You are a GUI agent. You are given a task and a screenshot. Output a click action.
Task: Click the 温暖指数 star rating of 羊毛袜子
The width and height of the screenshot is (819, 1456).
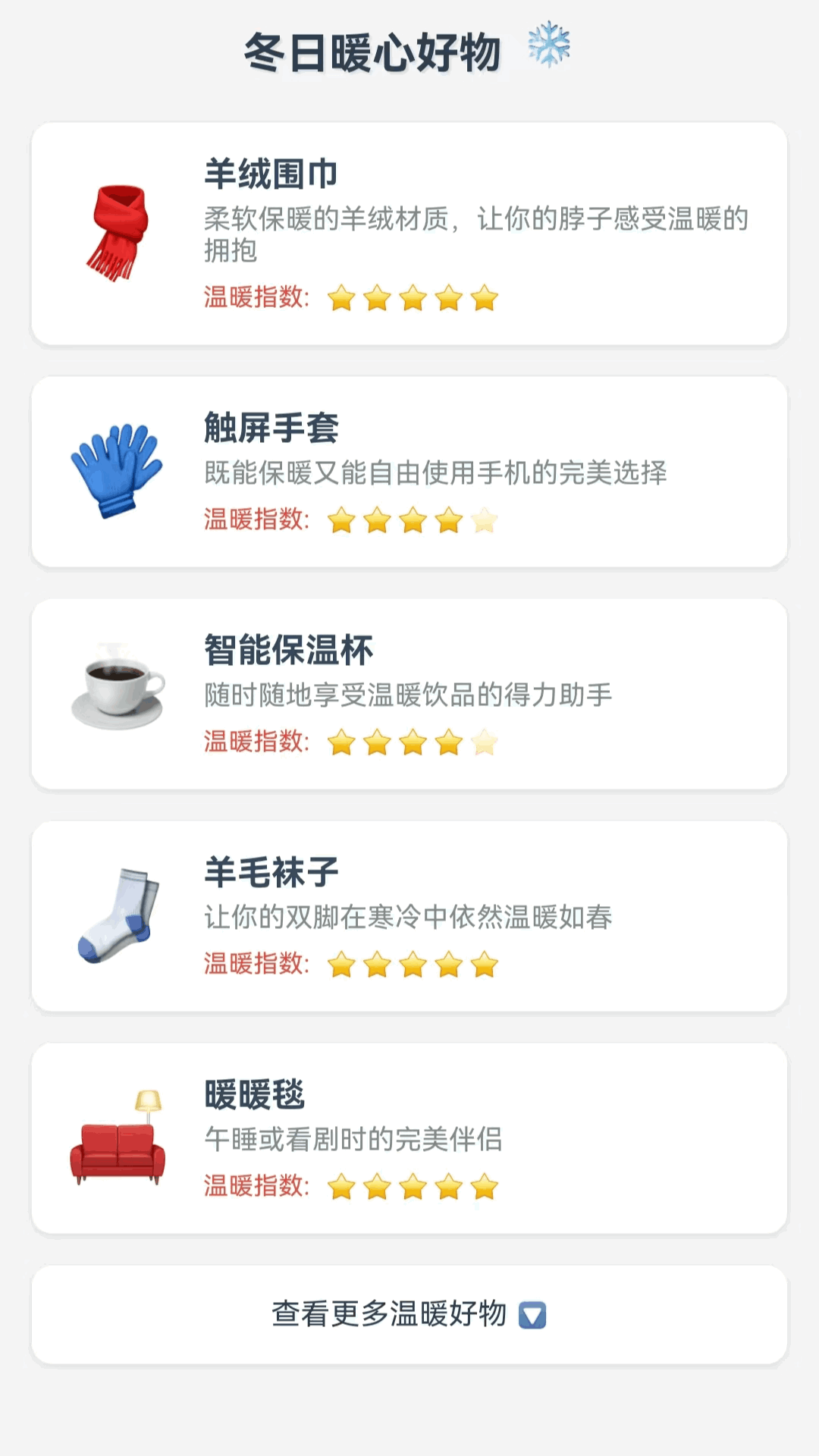coord(412,964)
